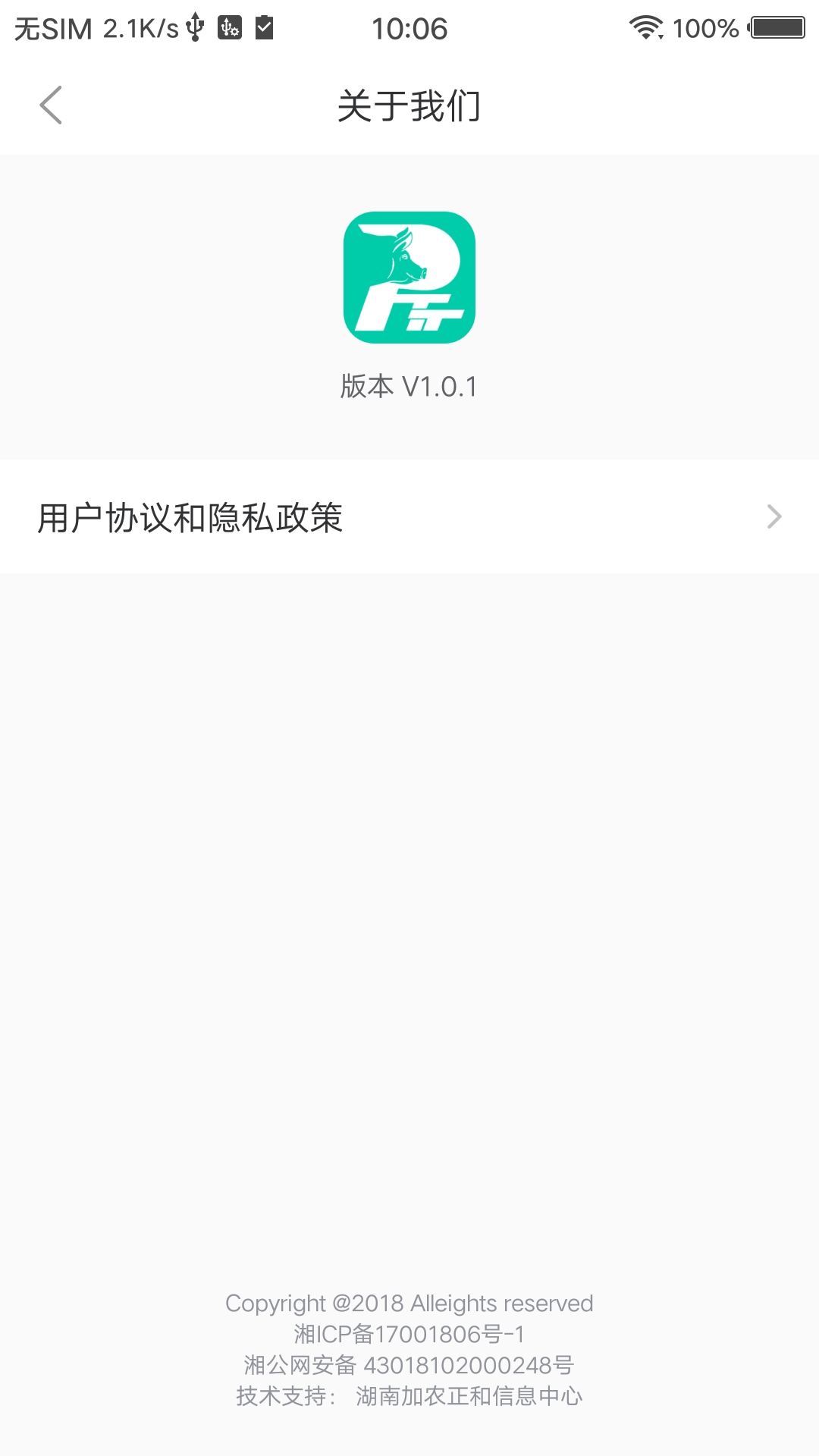Tap the battery status icon
Viewport: 819px width, 1456px height.
pyautogui.click(x=776, y=26)
